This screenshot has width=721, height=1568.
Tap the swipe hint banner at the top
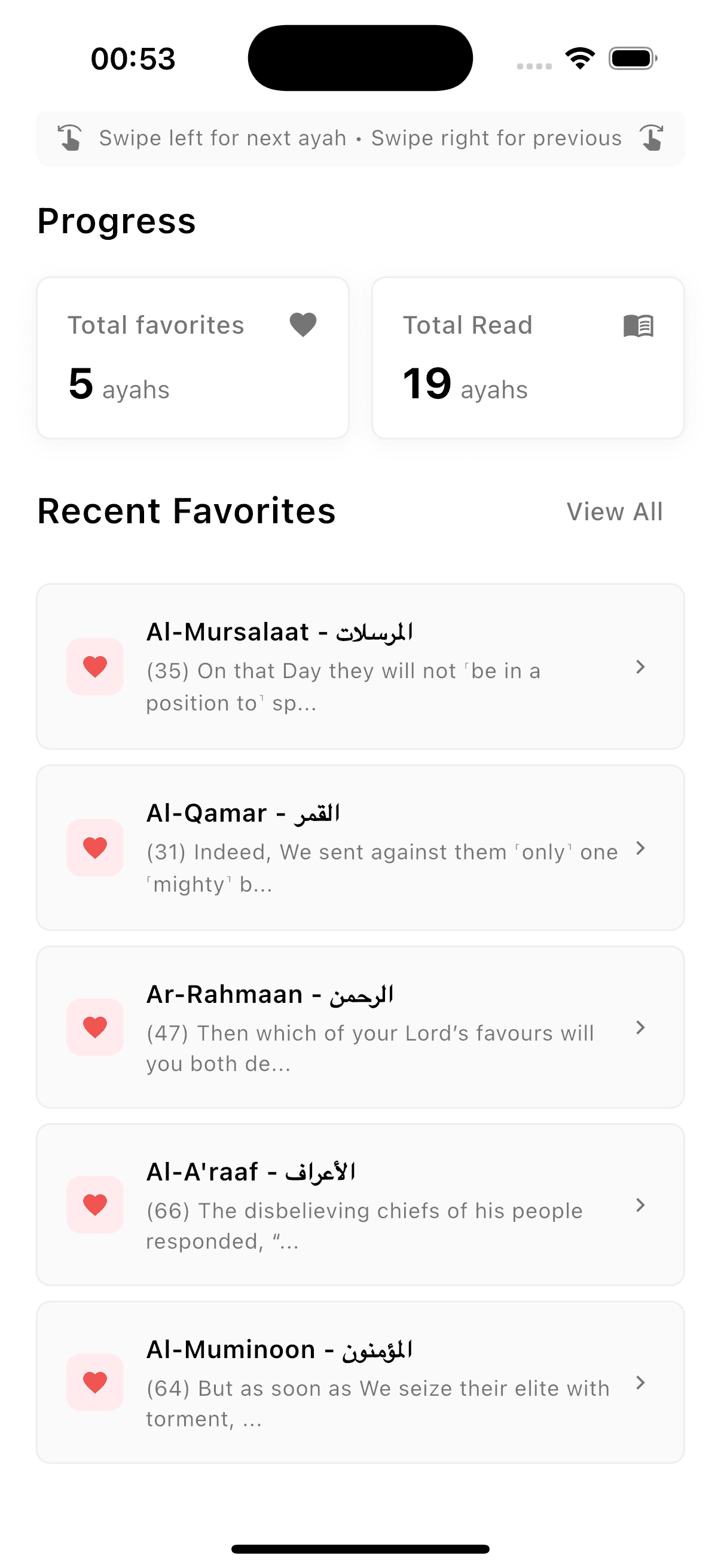pyautogui.click(x=360, y=138)
